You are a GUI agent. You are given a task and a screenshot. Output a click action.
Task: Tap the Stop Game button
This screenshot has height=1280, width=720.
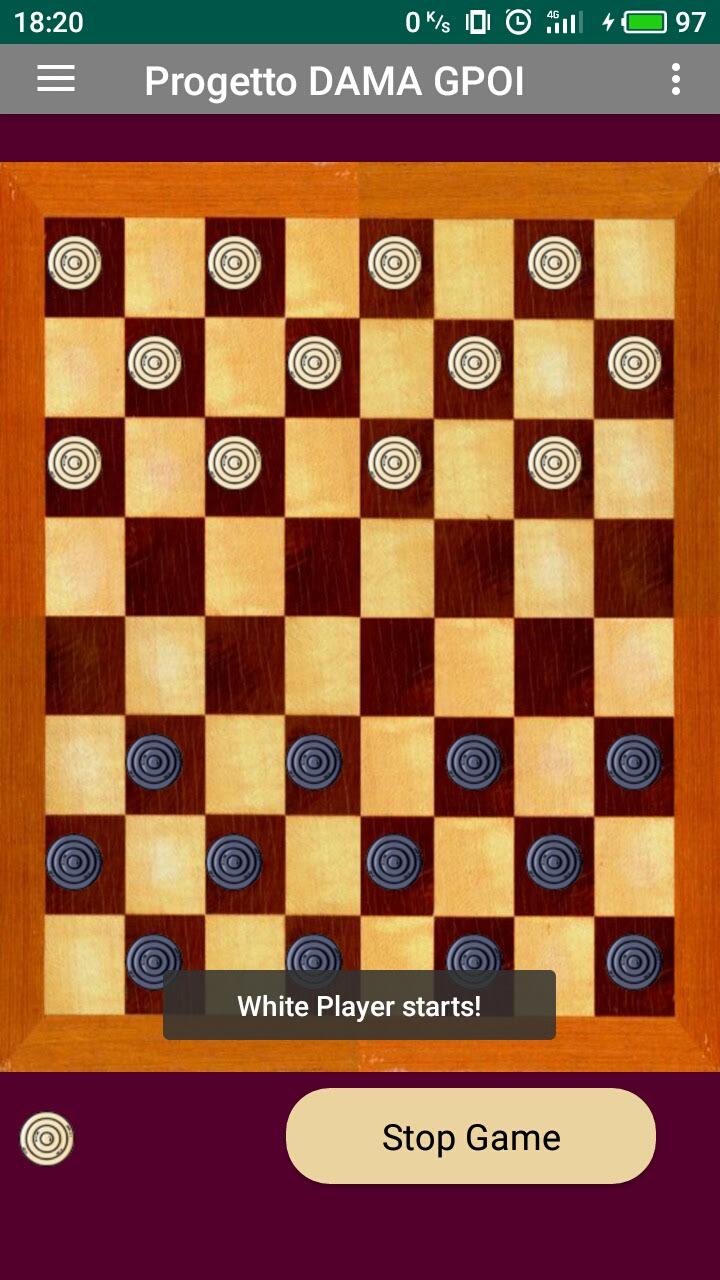[x=470, y=1137]
